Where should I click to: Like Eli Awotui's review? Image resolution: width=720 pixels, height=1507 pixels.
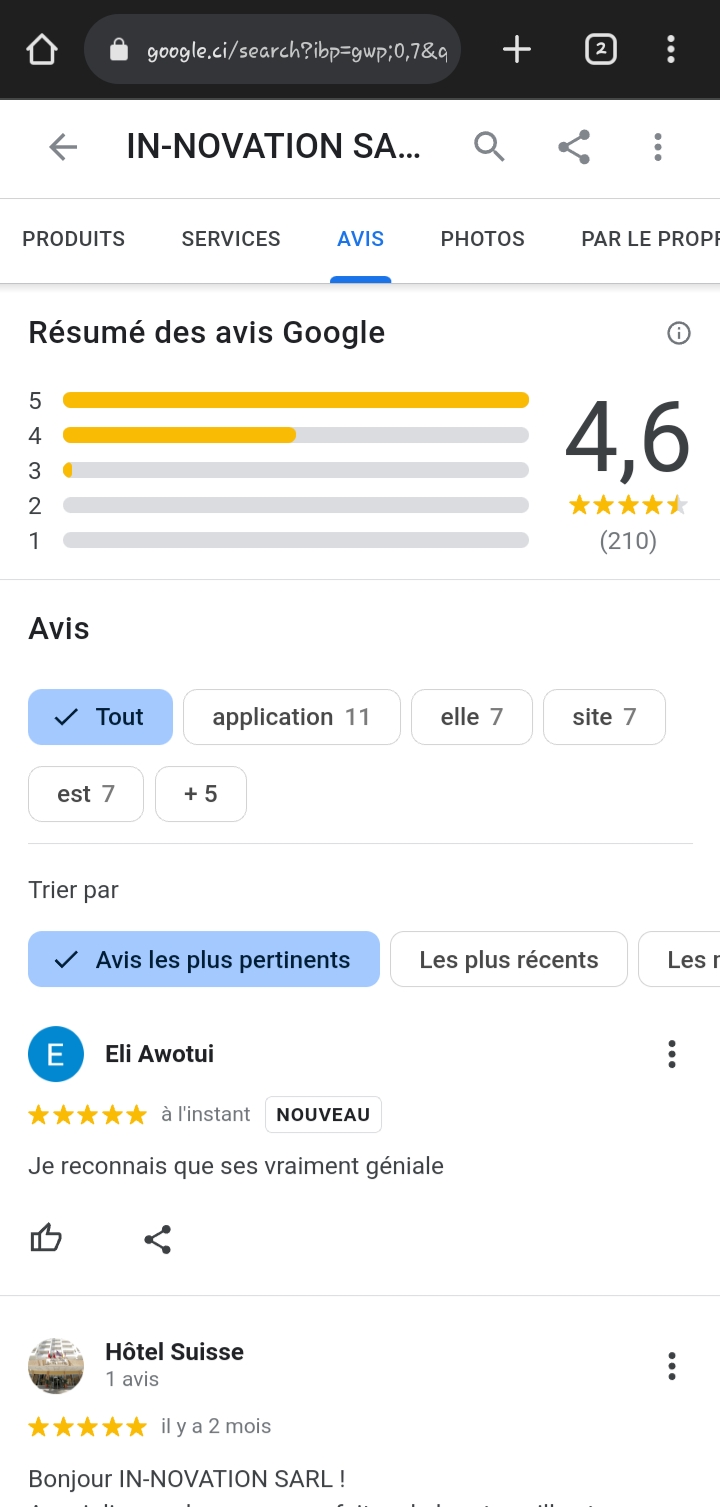coord(46,1240)
